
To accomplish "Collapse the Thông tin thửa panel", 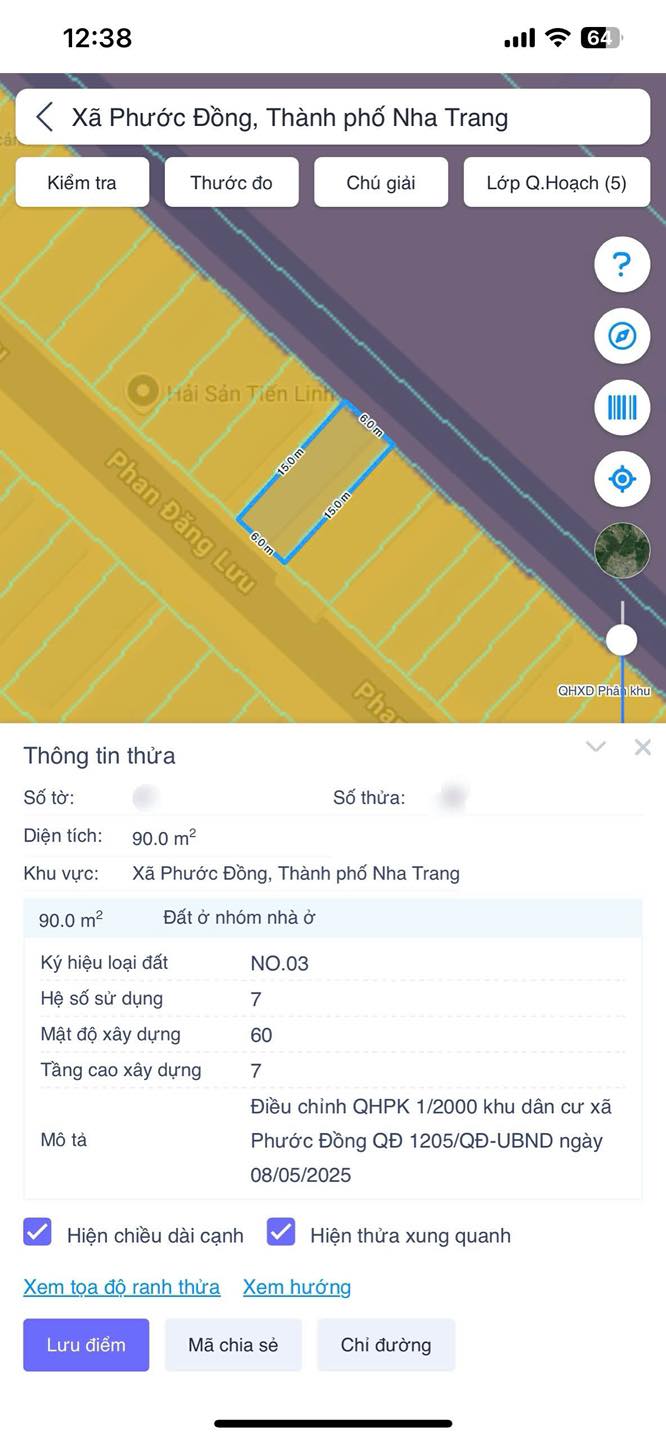I will pos(596,747).
